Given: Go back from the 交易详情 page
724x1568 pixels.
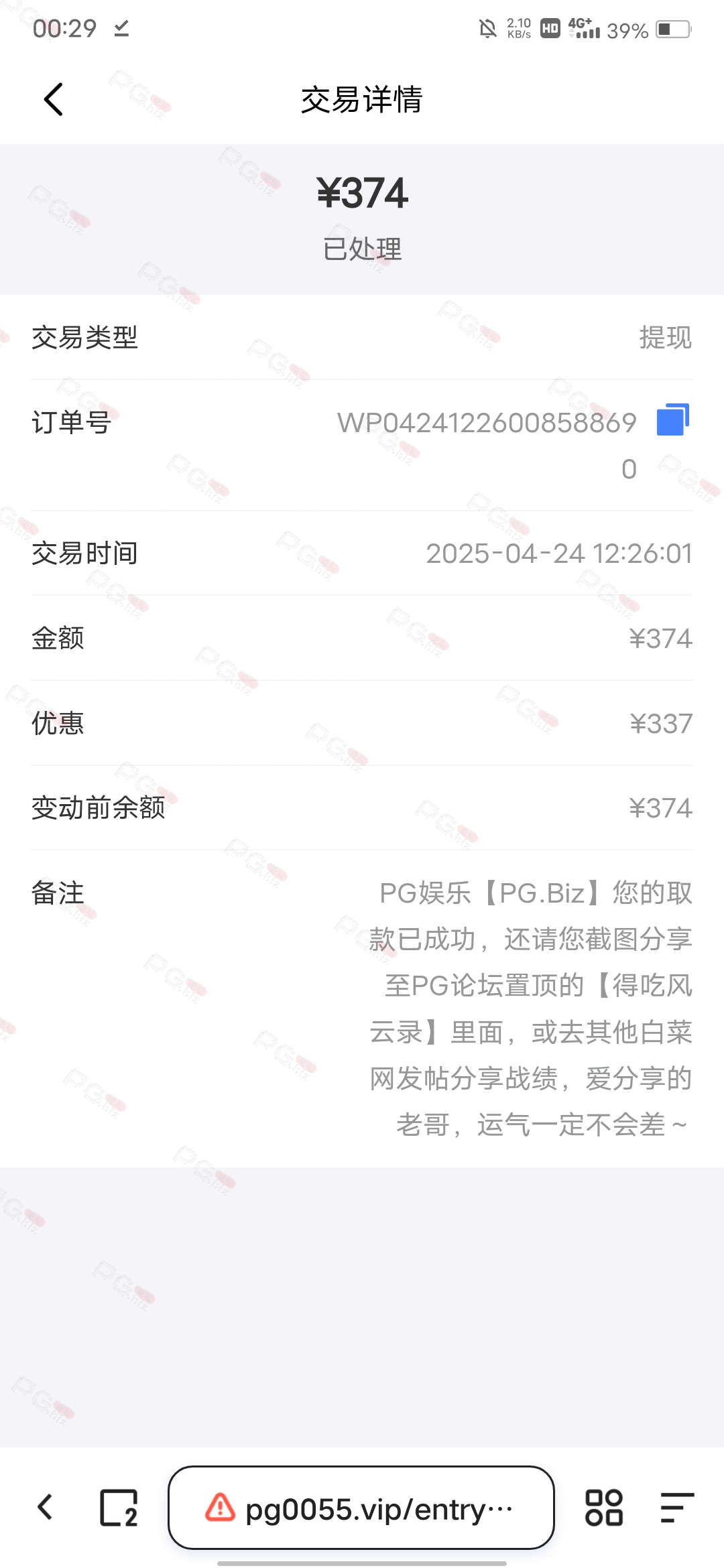Looking at the screenshot, I should click(x=54, y=100).
